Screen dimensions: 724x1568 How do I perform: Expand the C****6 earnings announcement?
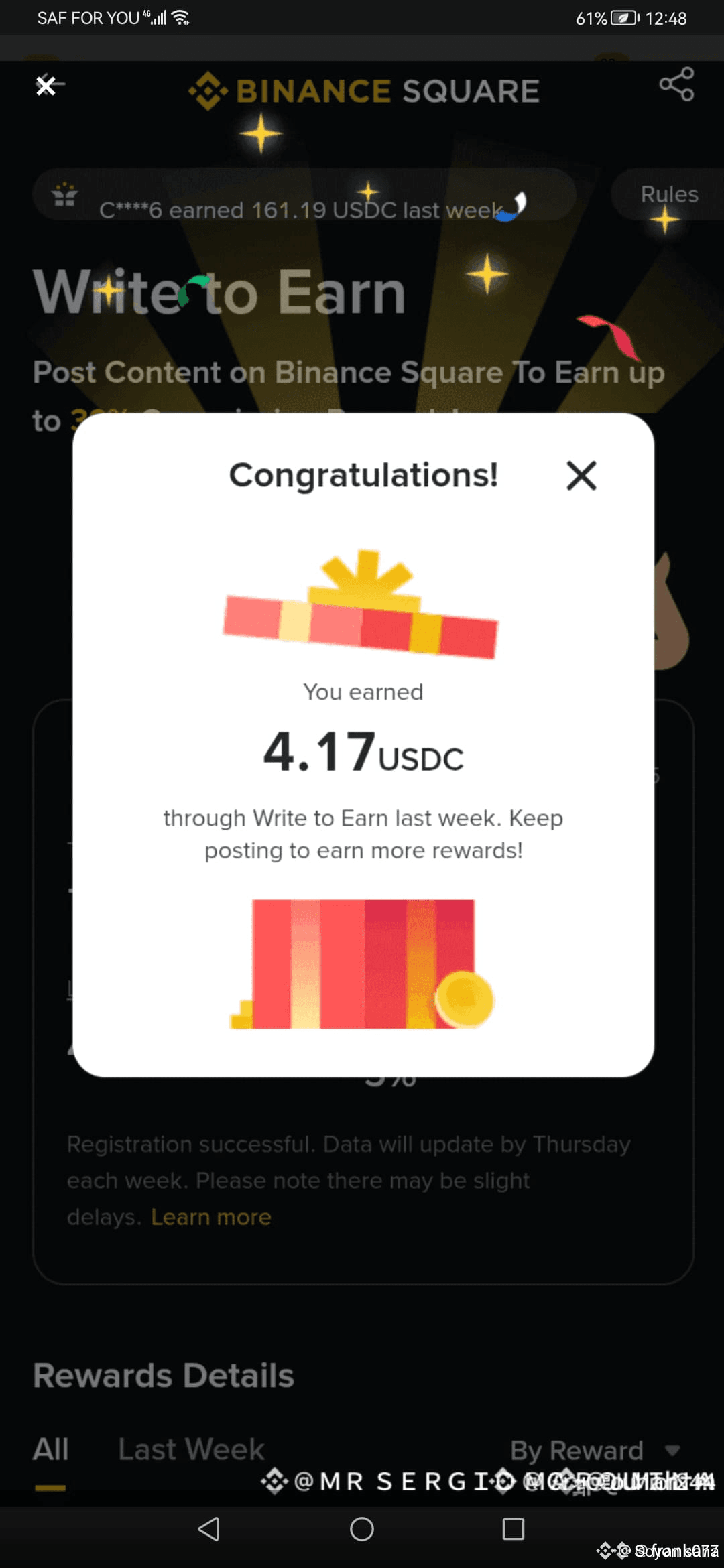[302, 209]
